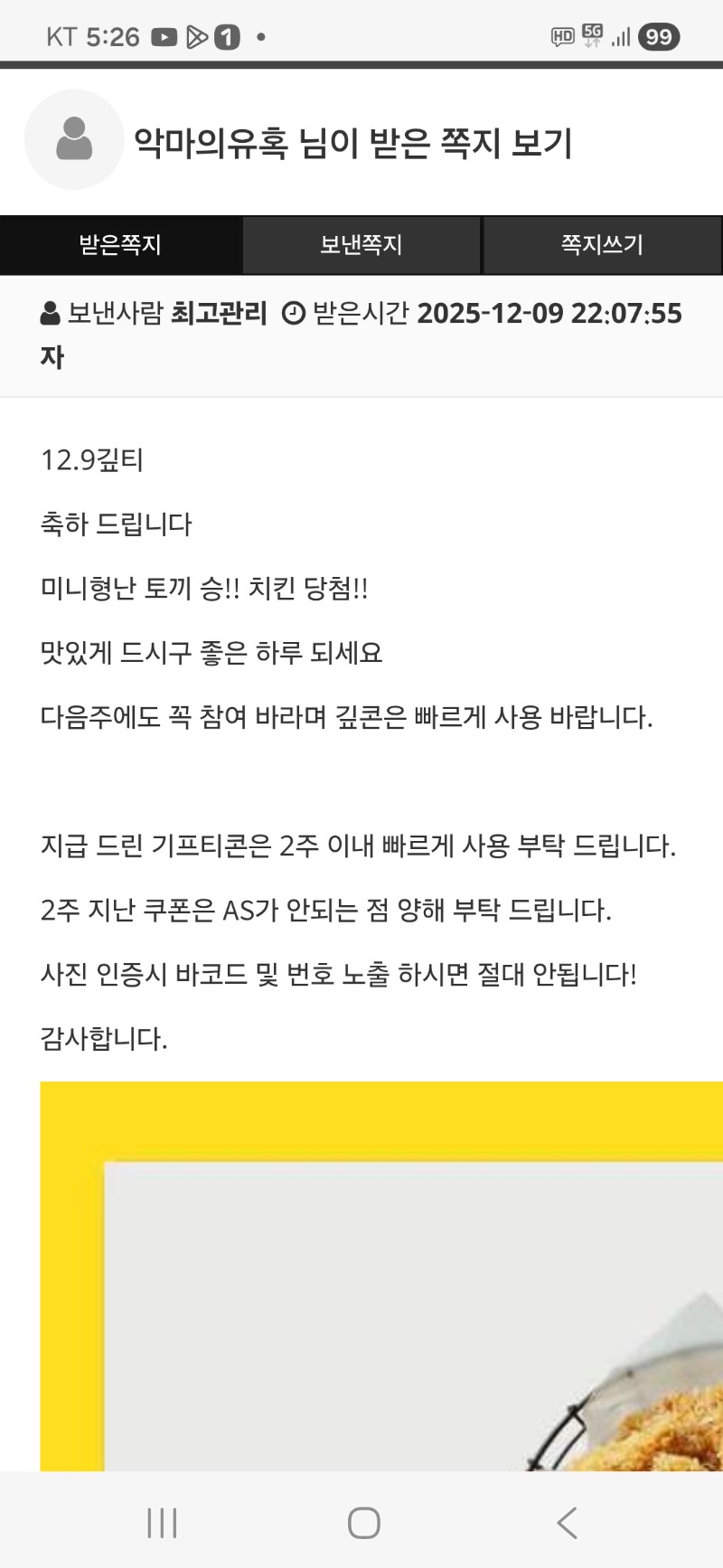Go to the home screen
Image resolution: width=723 pixels, height=1568 pixels.
point(363,1523)
